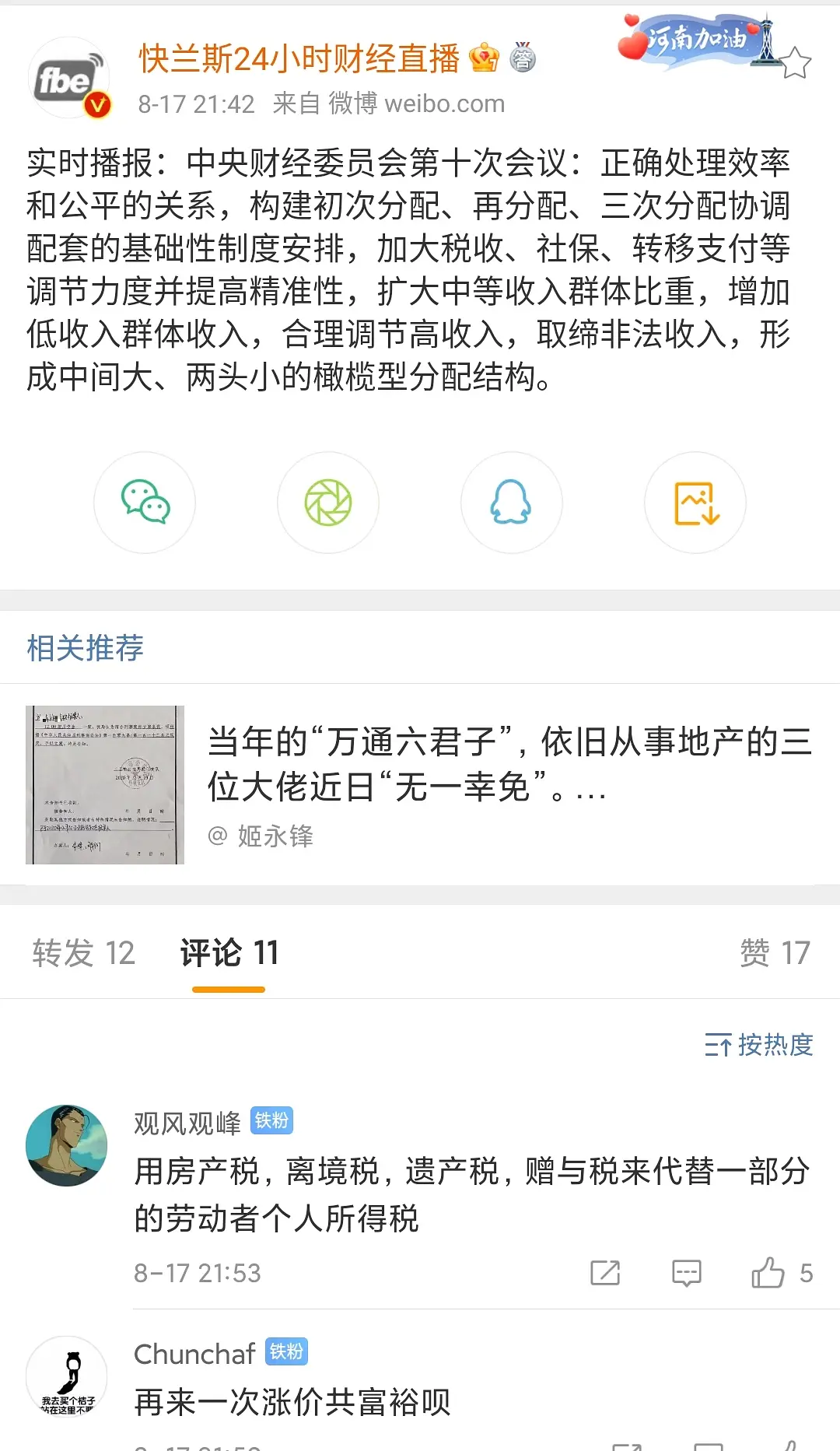
Task: Open Chunchaf's profile avatar
Action: 67,1377
